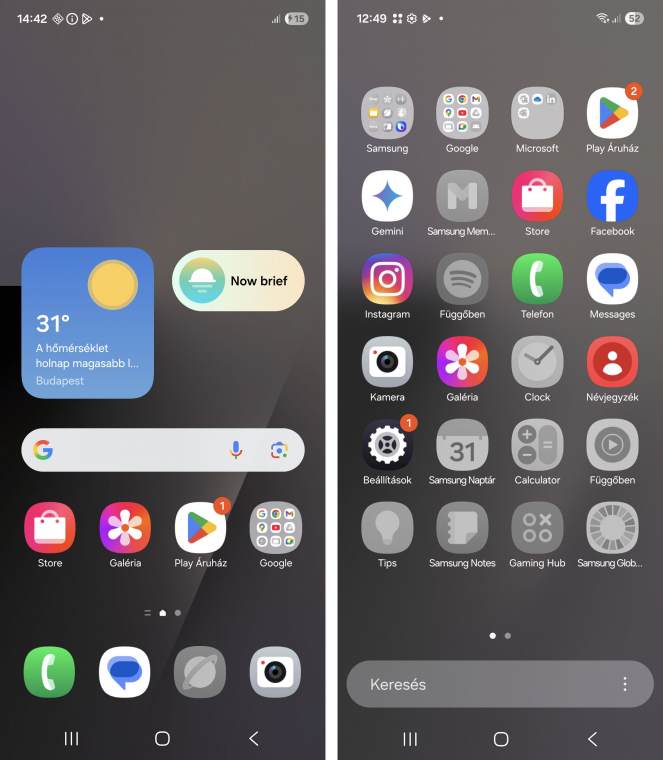The image size is (663, 760).
Task: Open Samsung Notes
Action: pos(462,528)
